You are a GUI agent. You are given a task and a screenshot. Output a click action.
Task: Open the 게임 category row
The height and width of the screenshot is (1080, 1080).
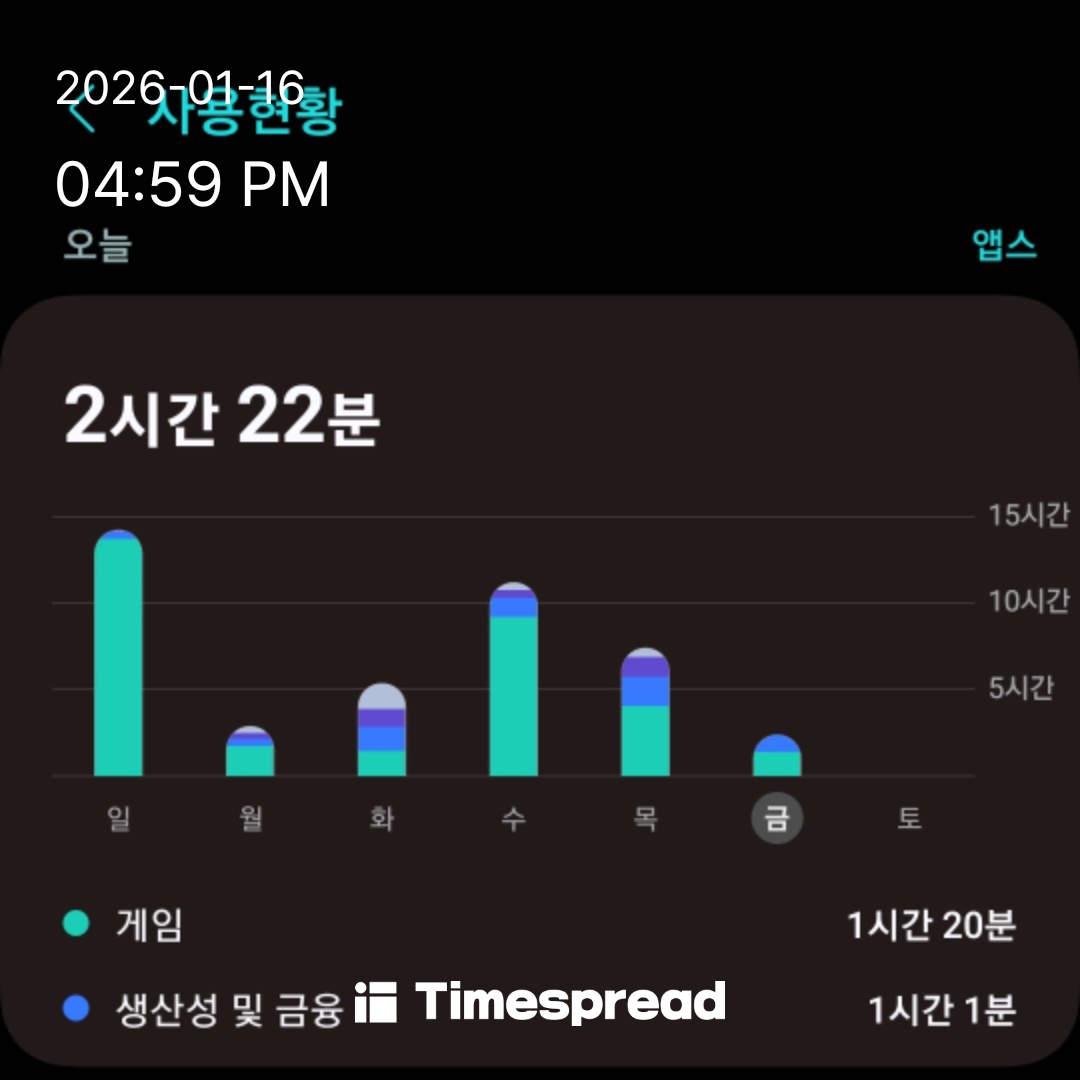[x=540, y=926]
